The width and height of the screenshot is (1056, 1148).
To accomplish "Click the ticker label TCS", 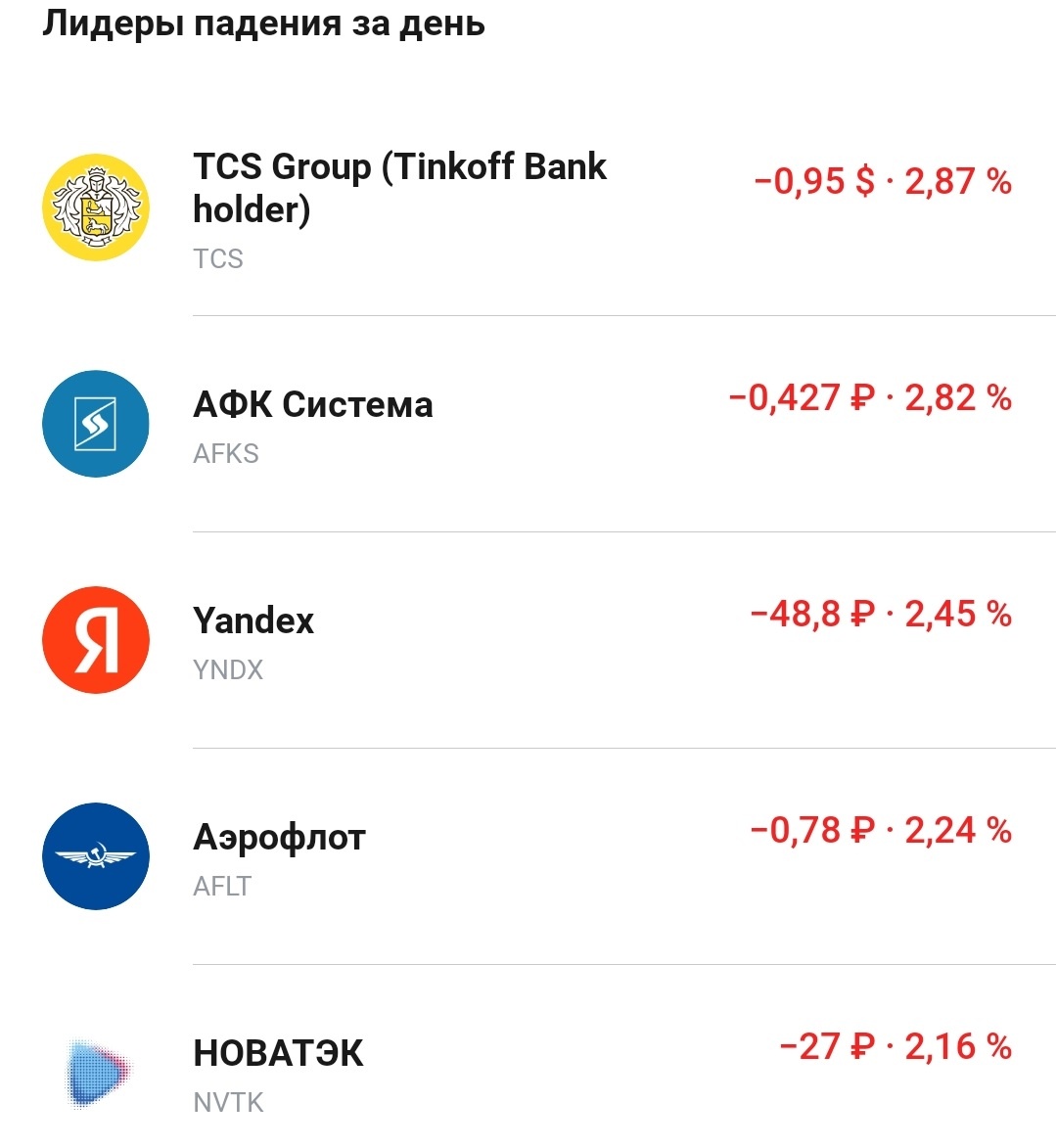I will (219, 258).
